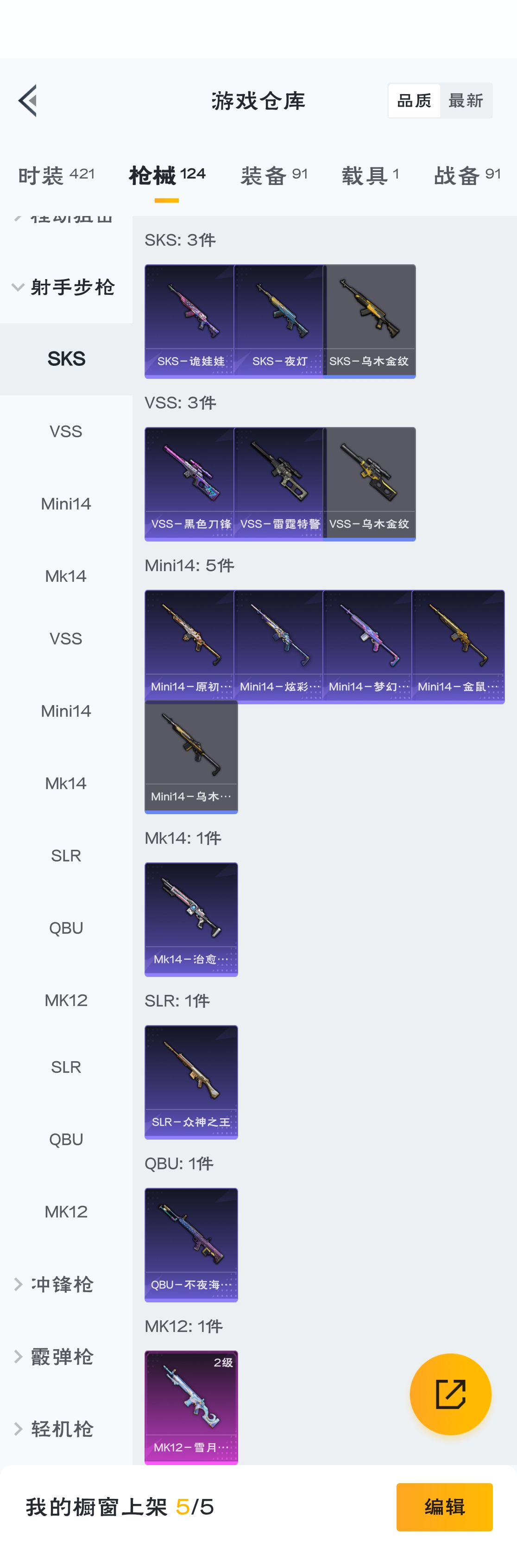This screenshot has height=1568, width=517.
Task: Sort items by 最新
Action: pyautogui.click(x=466, y=101)
